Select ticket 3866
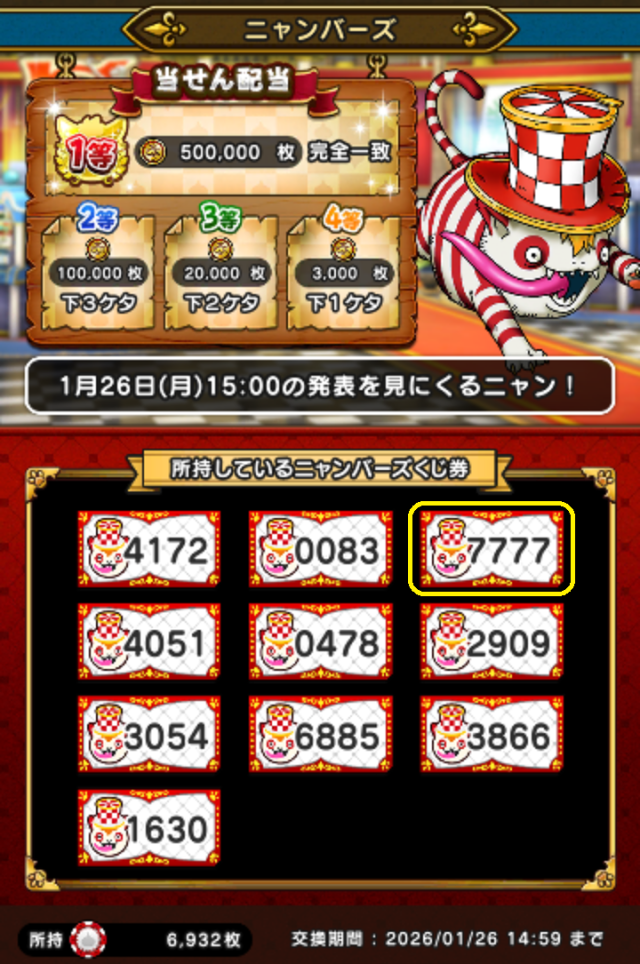The image size is (640, 964). pyautogui.click(x=491, y=735)
